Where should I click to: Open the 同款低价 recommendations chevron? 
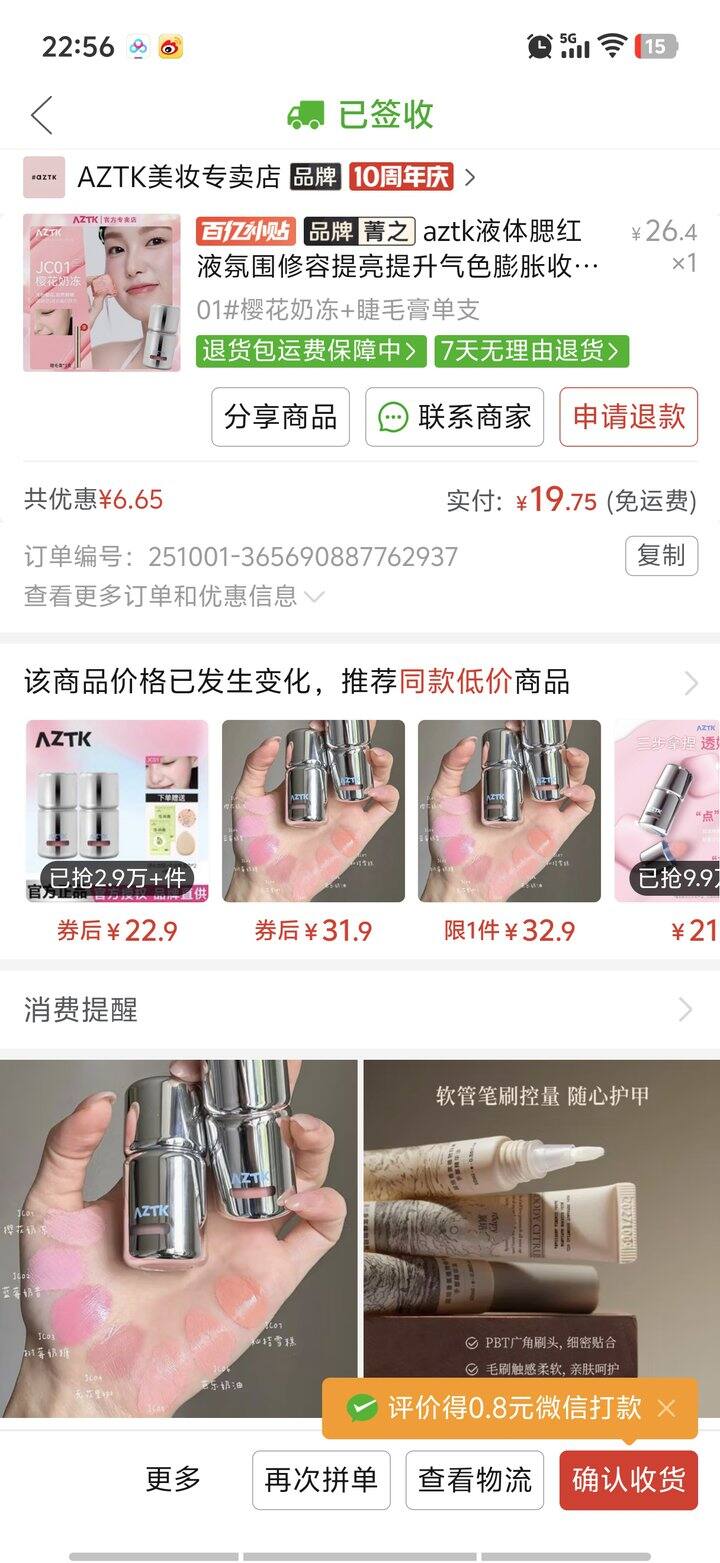click(690, 683)
